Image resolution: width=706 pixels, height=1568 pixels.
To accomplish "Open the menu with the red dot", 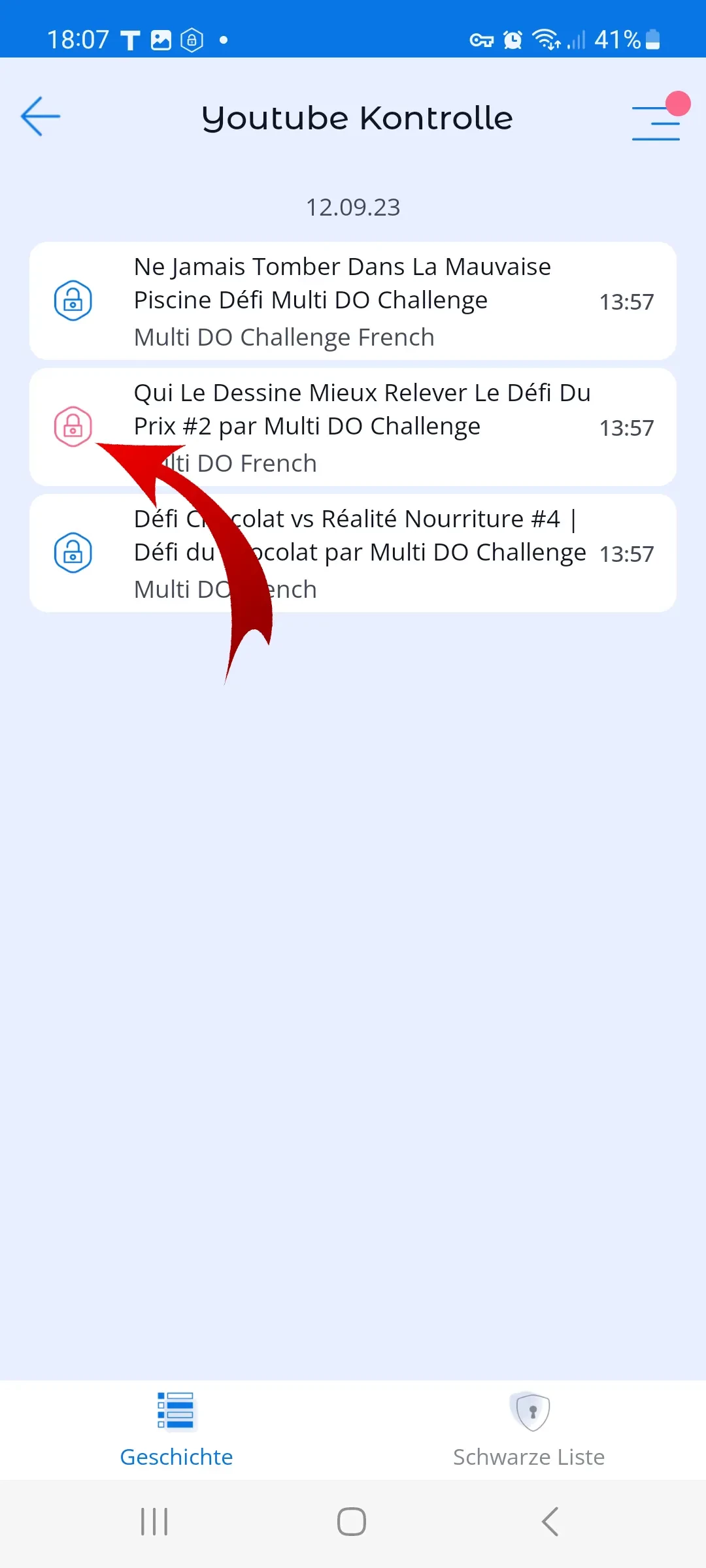I will pyautogui.click(x=656, y=122).
